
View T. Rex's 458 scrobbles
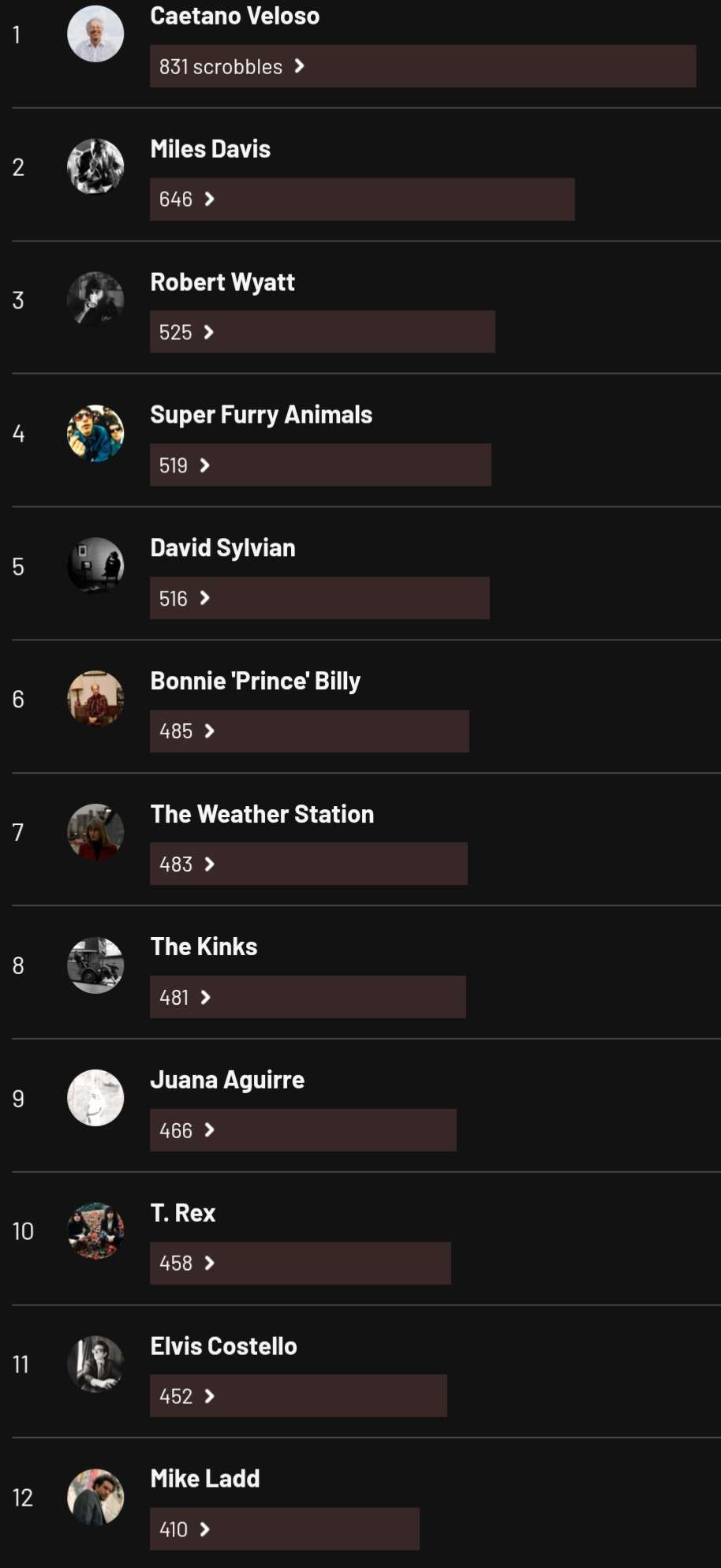[x=186, y=1264]
